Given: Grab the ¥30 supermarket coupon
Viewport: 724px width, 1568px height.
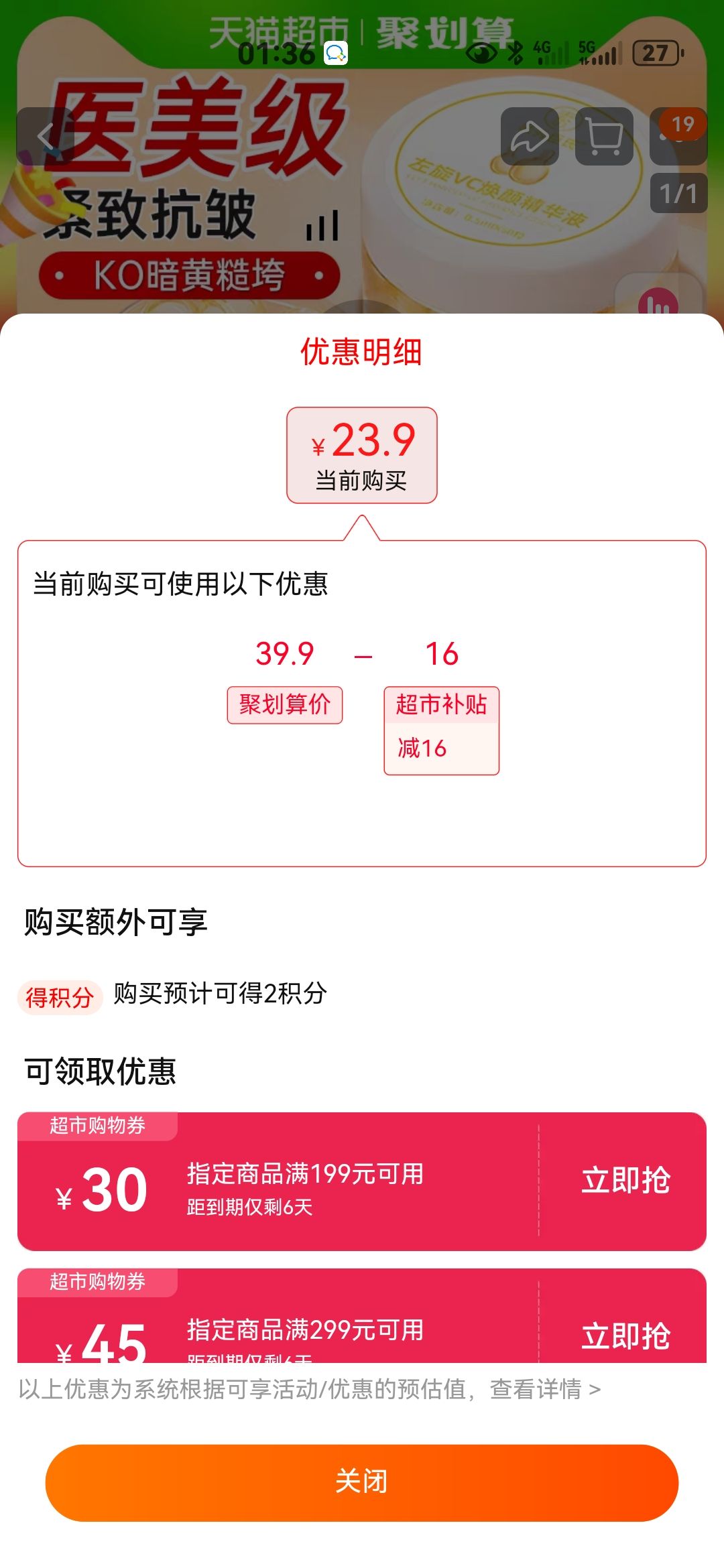Looking at the screenshot, I should coord(625,1180).
